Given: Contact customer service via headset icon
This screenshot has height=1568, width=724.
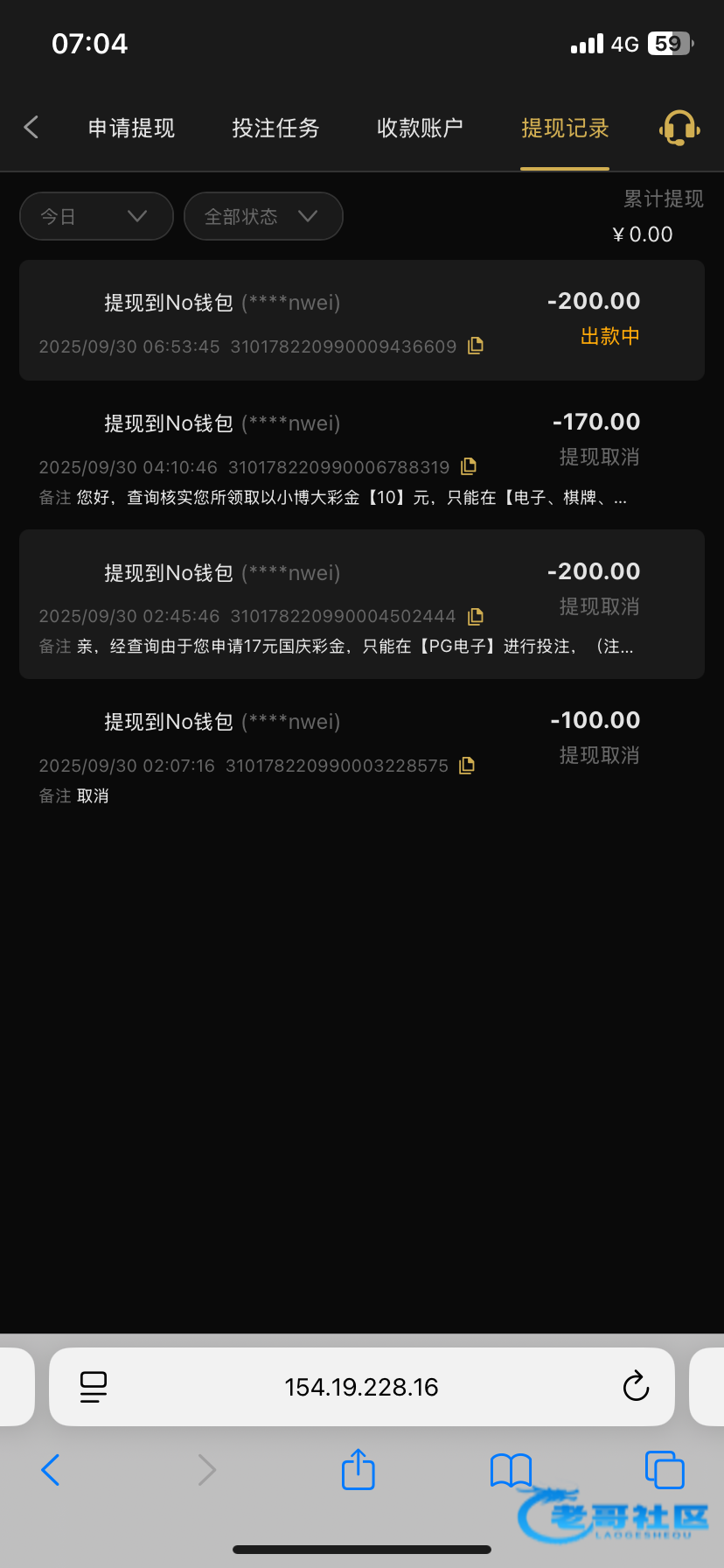Looking at the screenshot, I should coord(679,128).
